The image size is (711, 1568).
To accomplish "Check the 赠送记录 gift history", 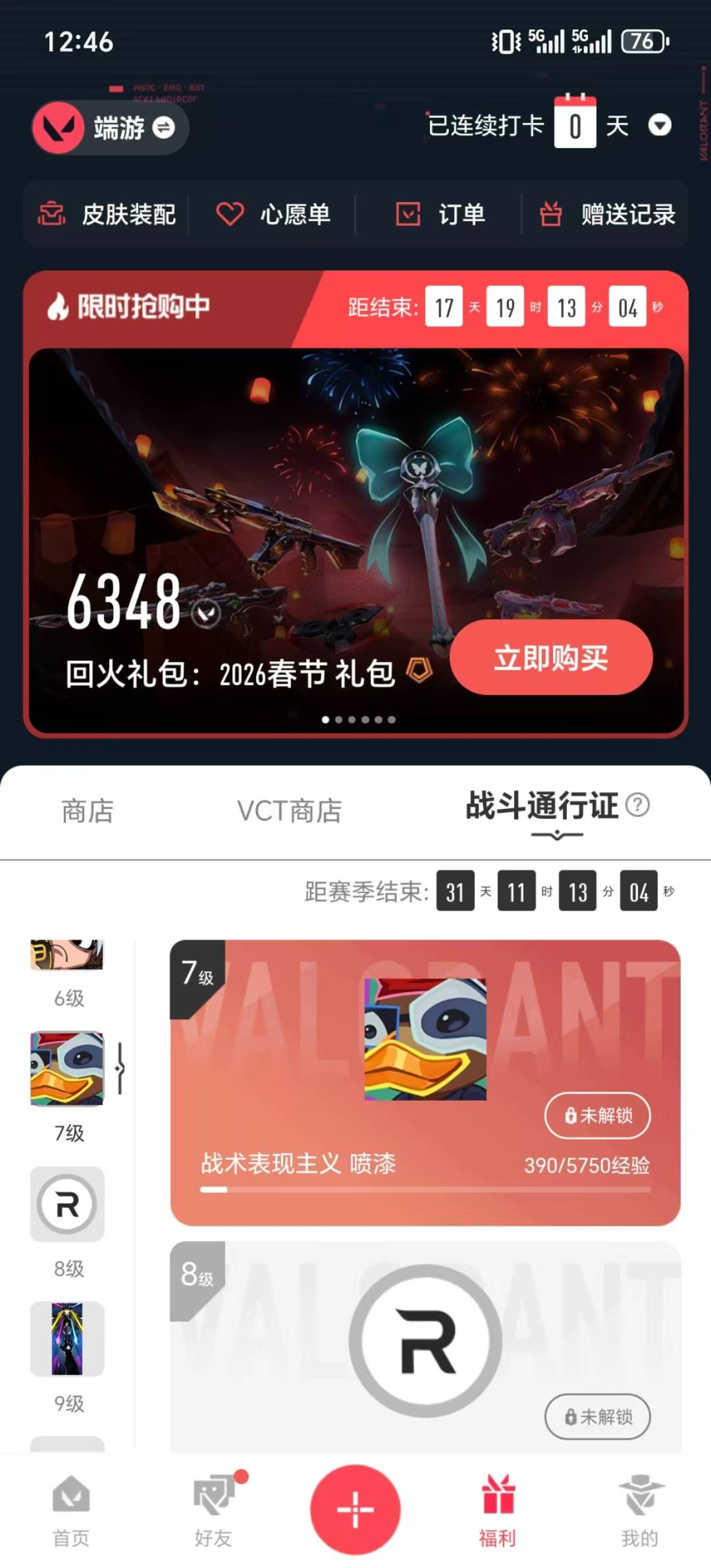I will pos(609,215).
